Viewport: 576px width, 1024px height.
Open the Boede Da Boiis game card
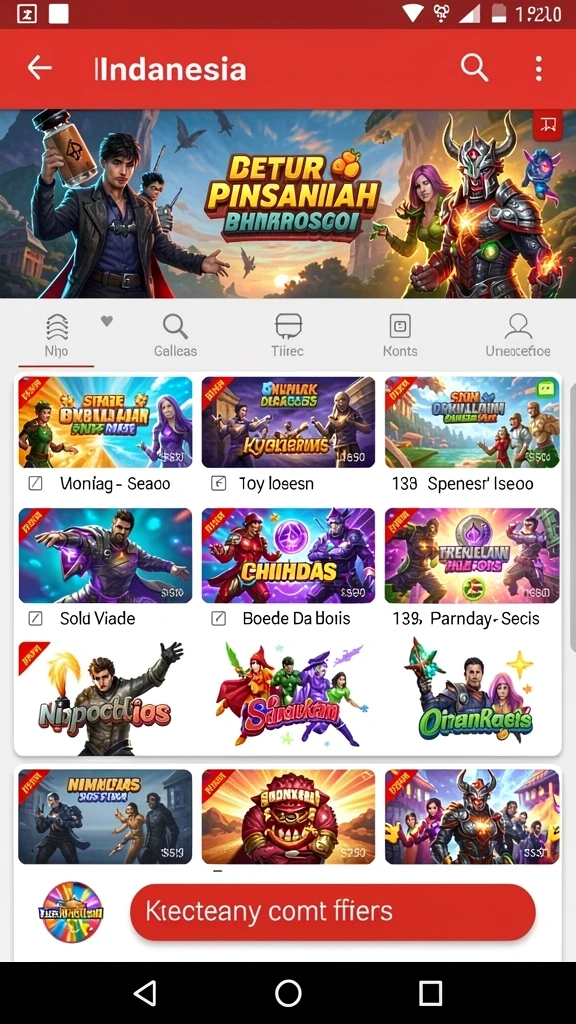coord(288,568)
